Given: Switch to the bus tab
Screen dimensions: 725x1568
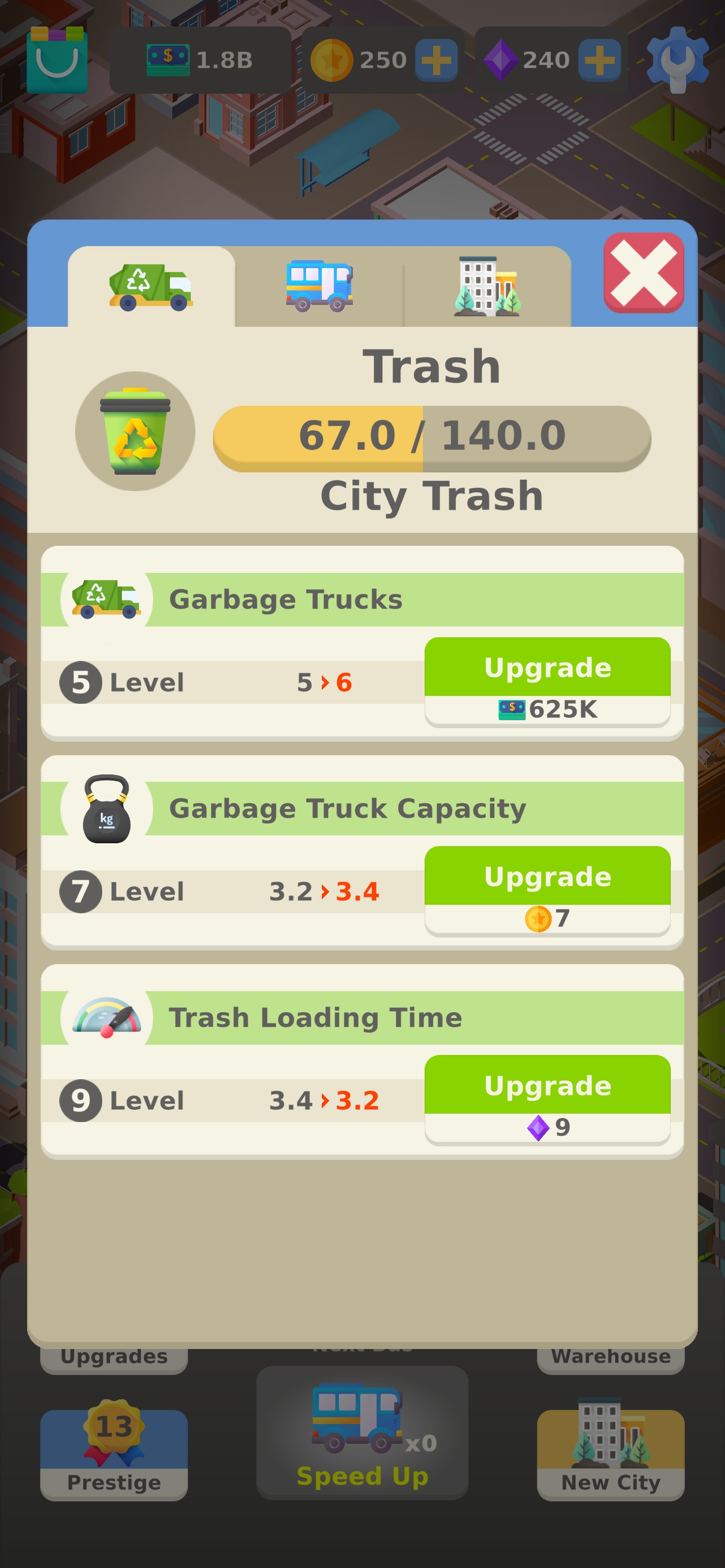Looking at the screenshot, I should [320, 286].
